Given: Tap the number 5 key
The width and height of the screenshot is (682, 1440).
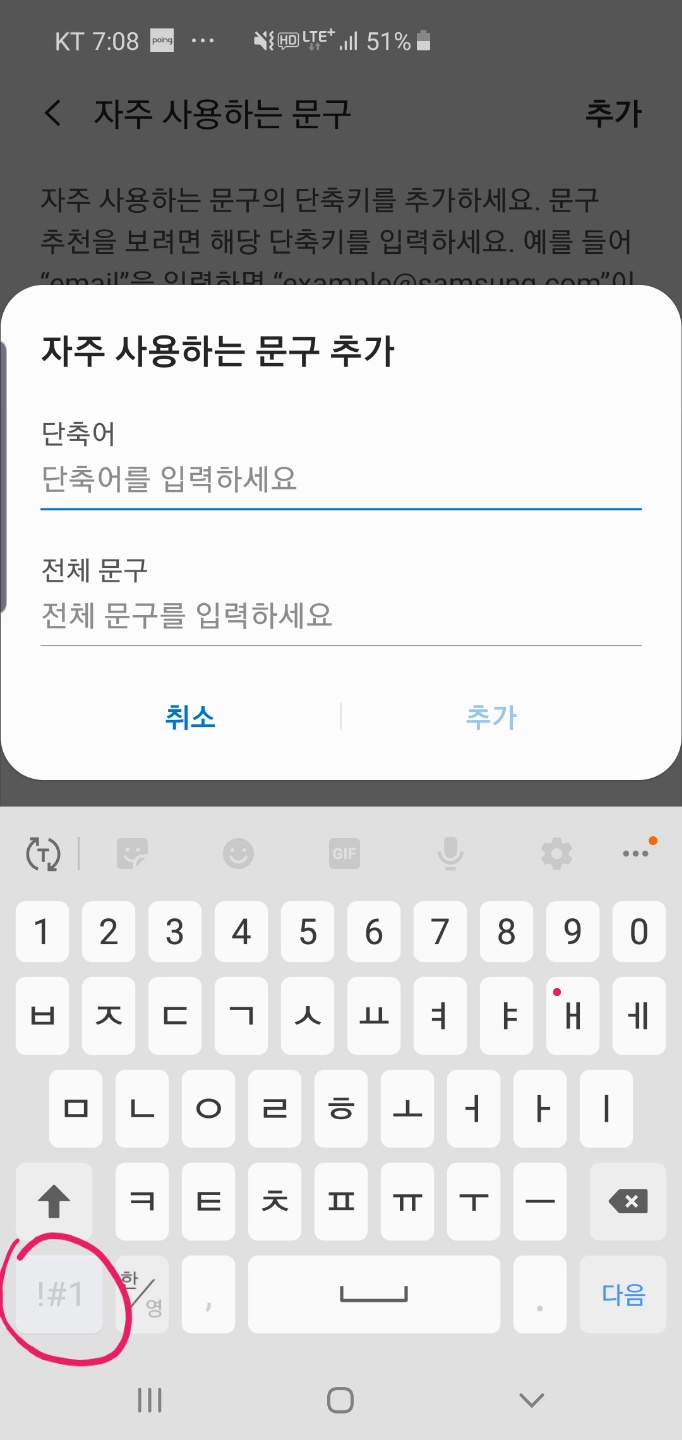Looking at the screenshot, I should pos(308,932).
